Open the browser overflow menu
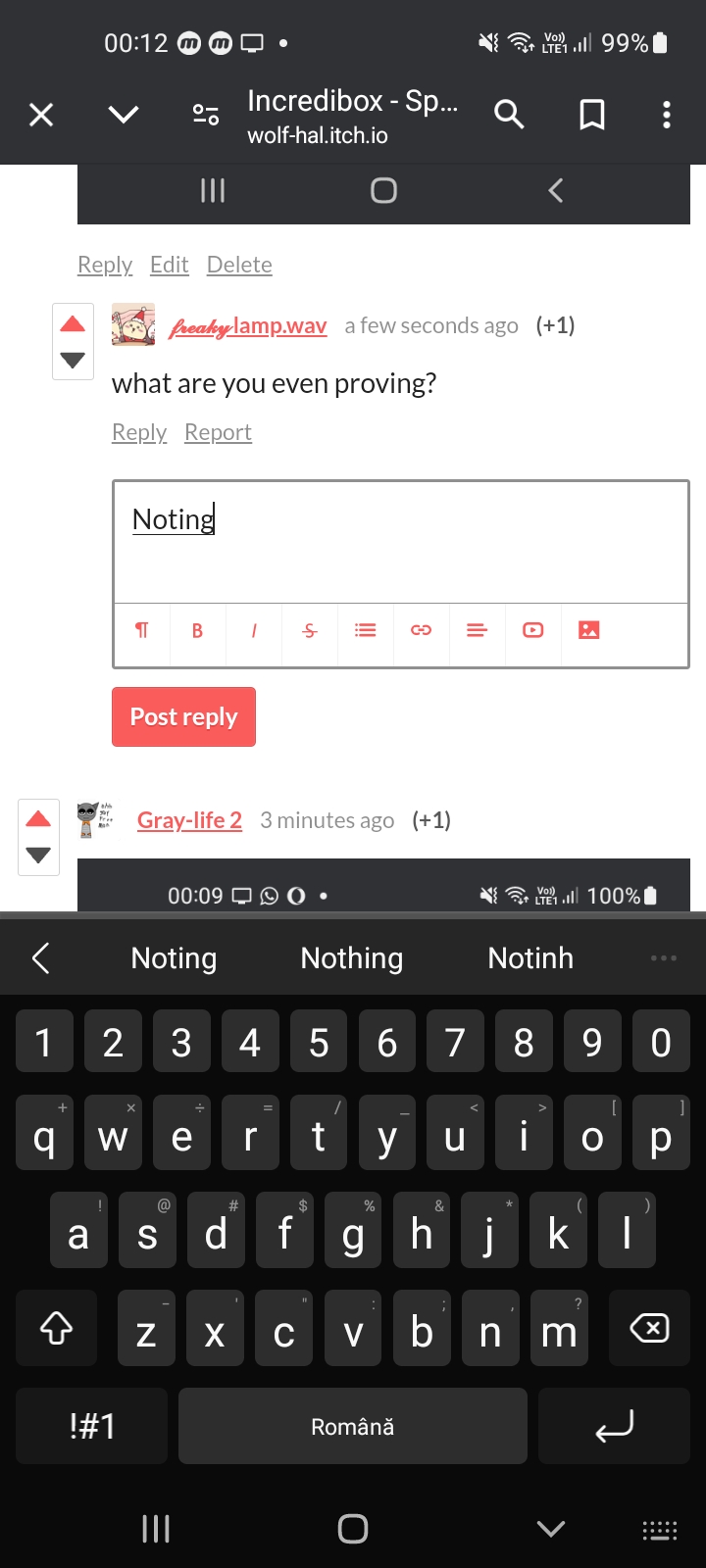 (667, 115)
